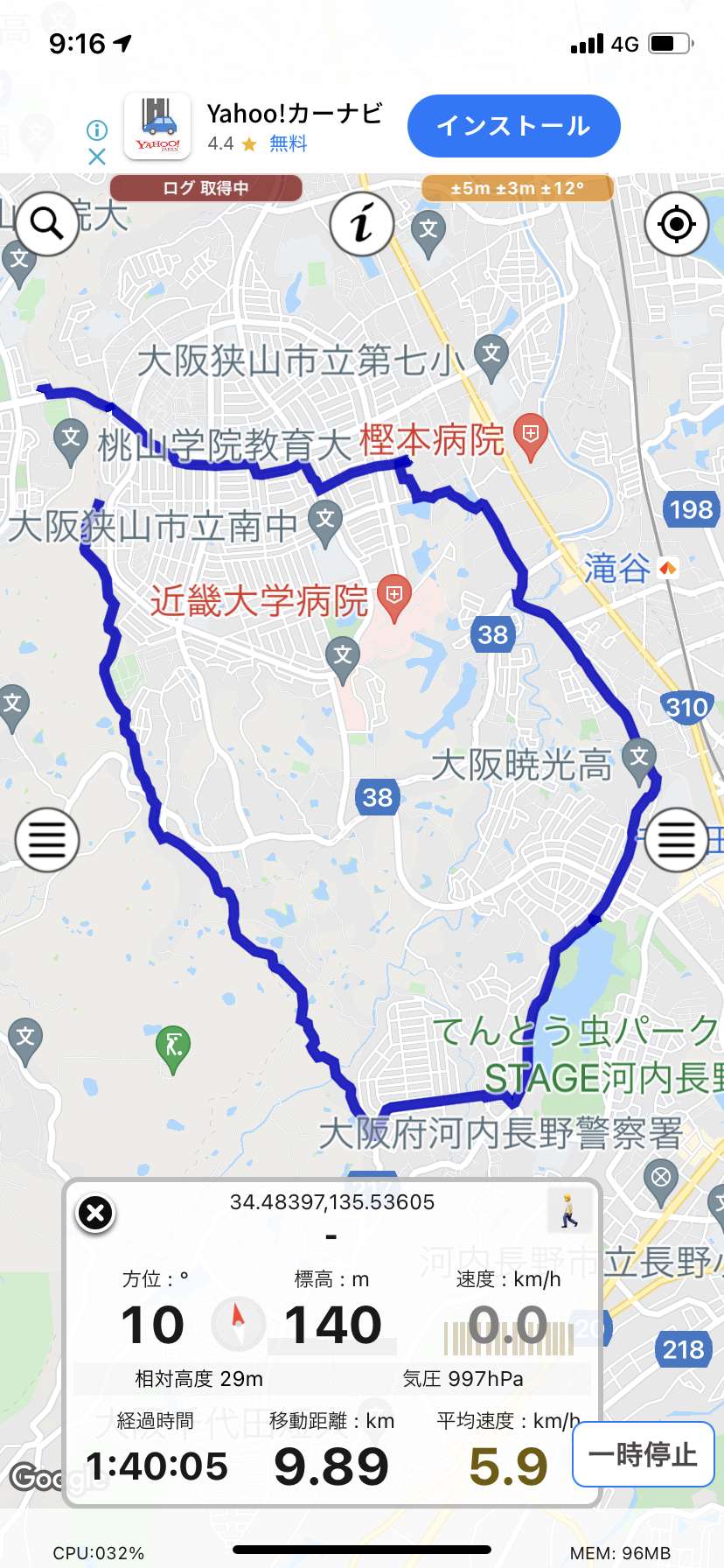This screenshot has width=724, height=1568.
Task: Tap the walking activity icon
Action: pyautogui.click(x=569, y=1210)
